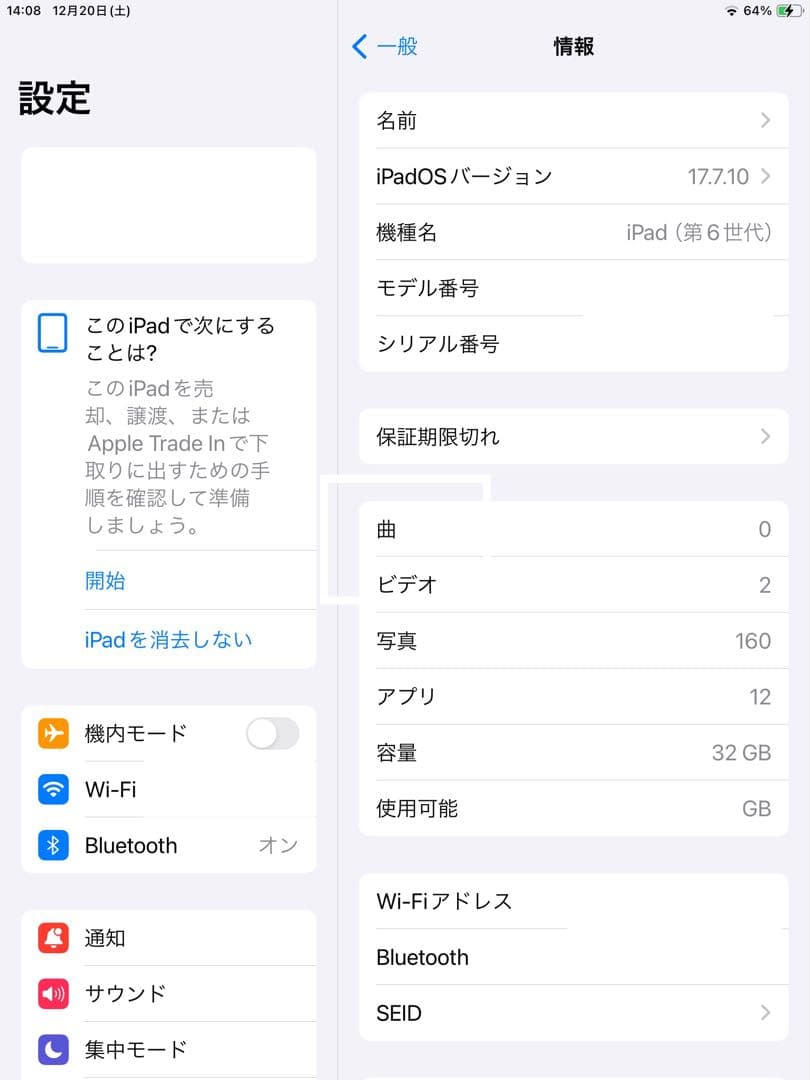The height and width of the screenshot is (1080, 810).
Task: Select the Airplane mode icon in sidebar
Action: pyautogui.click(x=52, y=733)
